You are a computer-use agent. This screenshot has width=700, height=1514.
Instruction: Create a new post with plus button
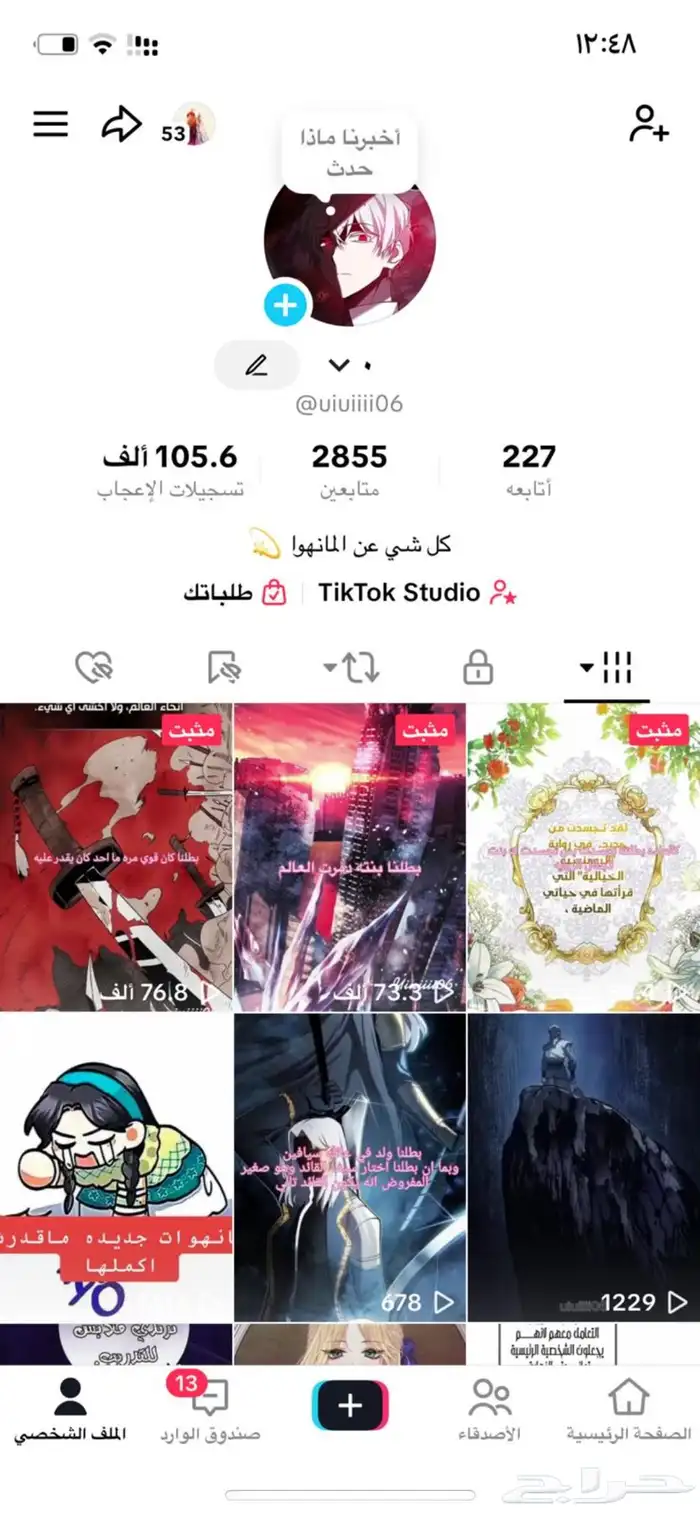(x=350, y=1405)
